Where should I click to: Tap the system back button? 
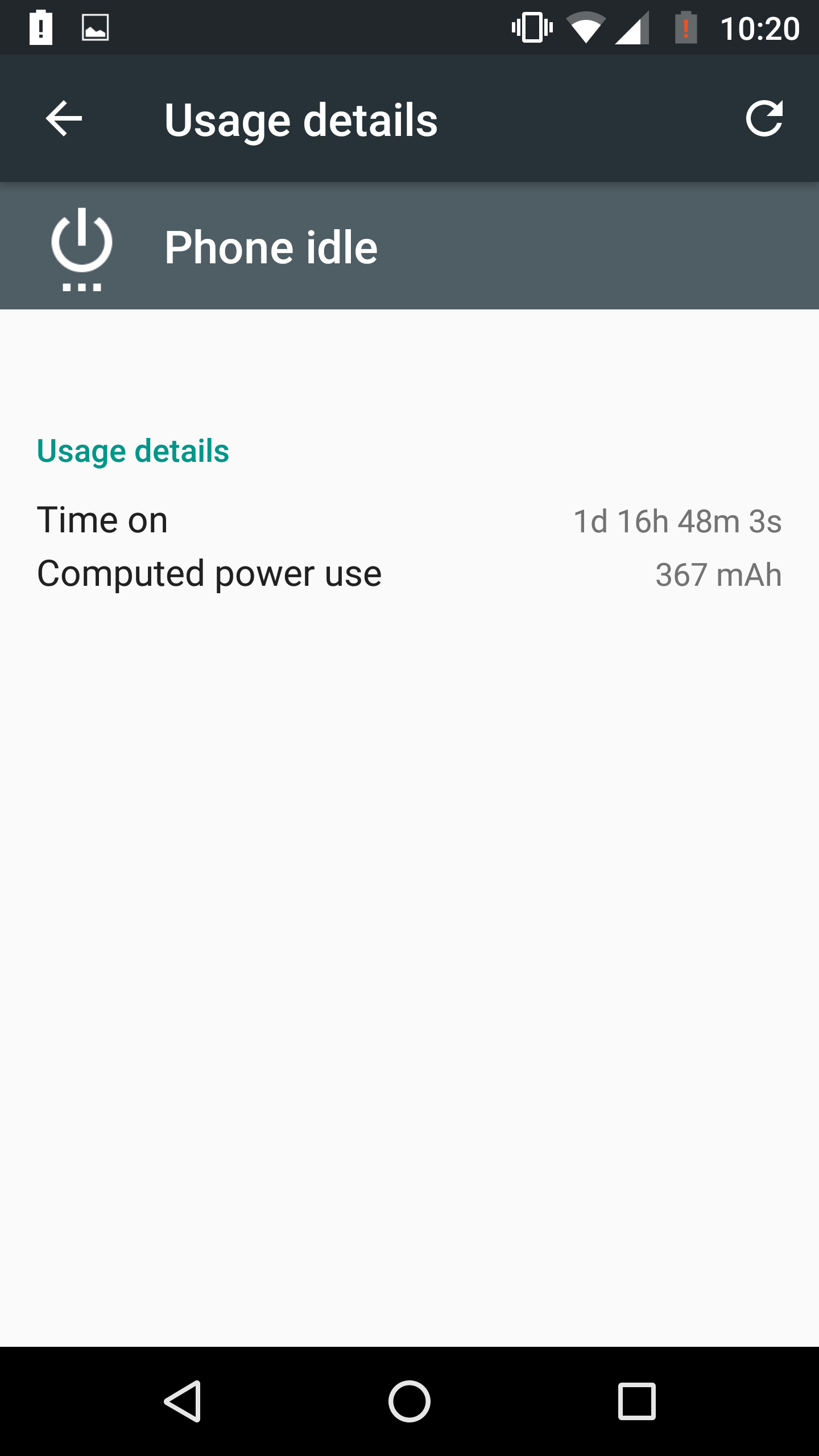click(183, 1401)
